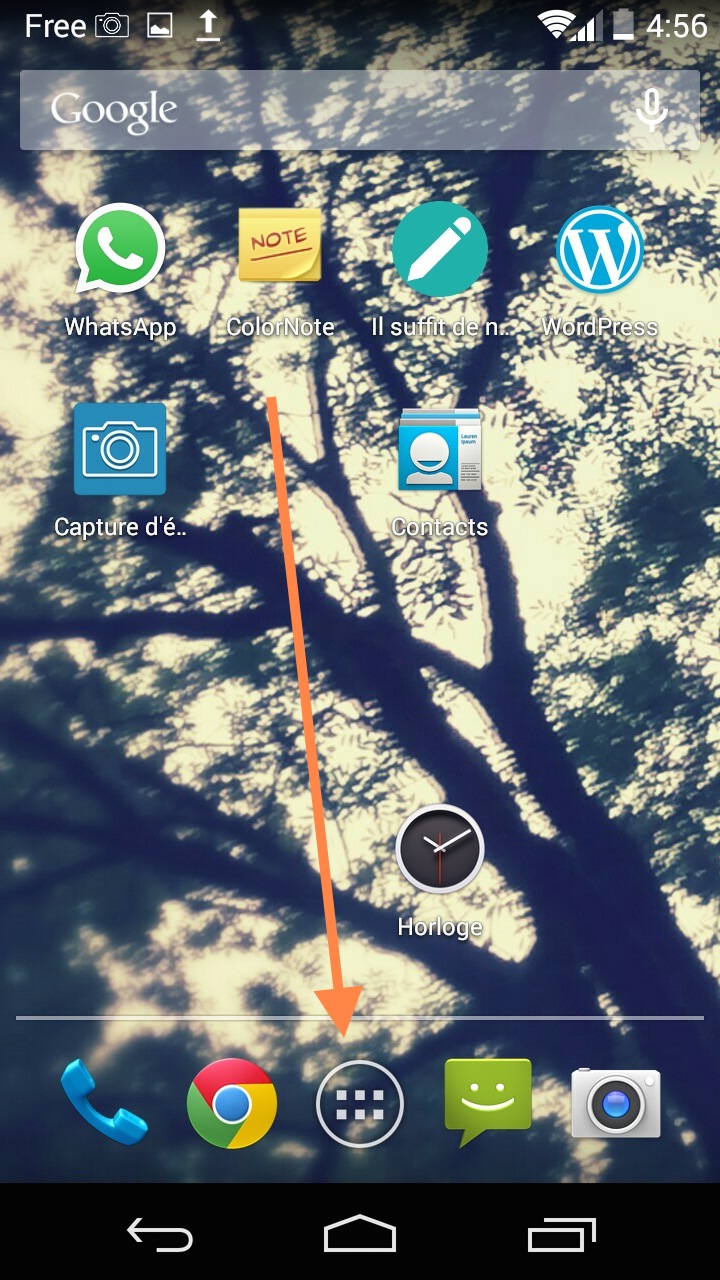Open the app drawer
Screen dimensions: 720x1280
click(x=360, y=1103)
